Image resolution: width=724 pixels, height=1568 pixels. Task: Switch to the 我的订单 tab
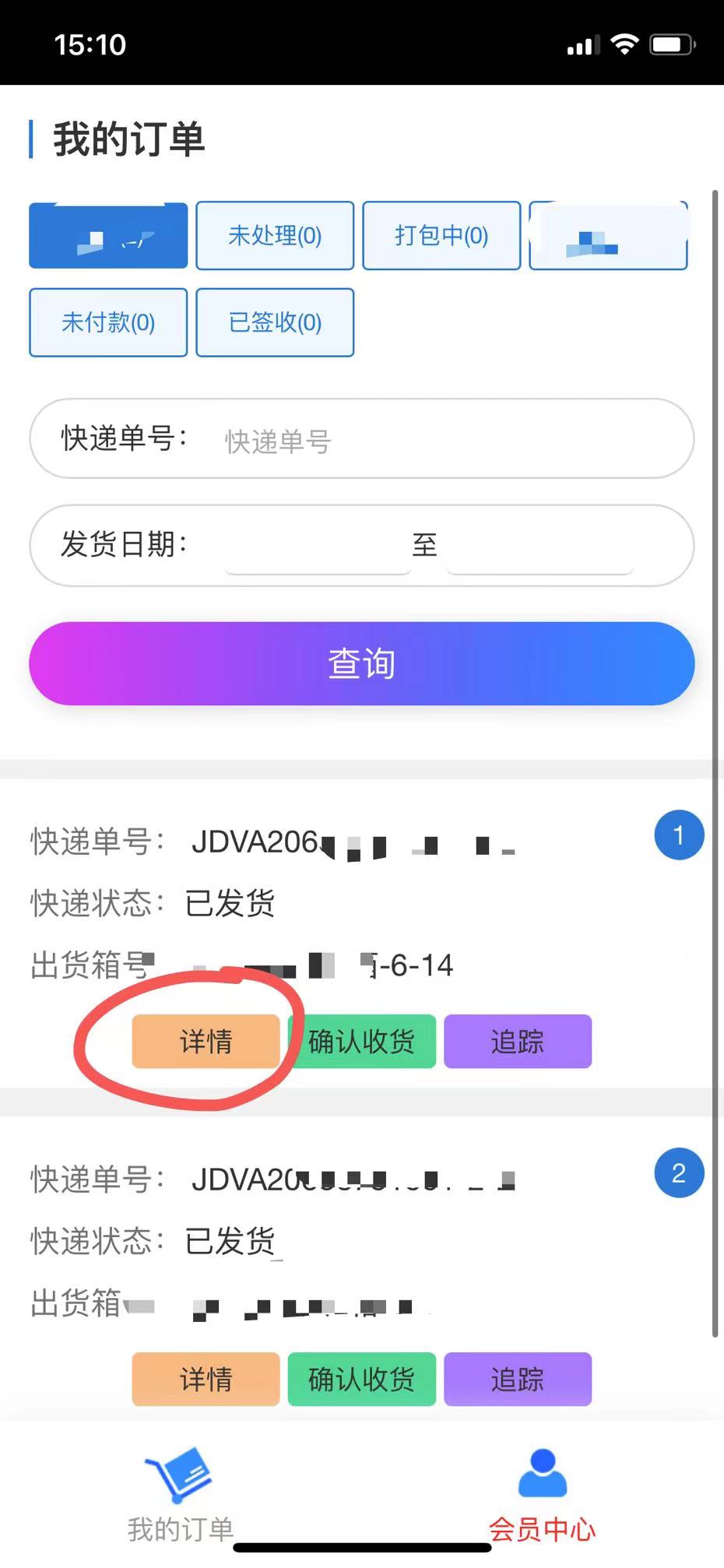coord(181,1495)
